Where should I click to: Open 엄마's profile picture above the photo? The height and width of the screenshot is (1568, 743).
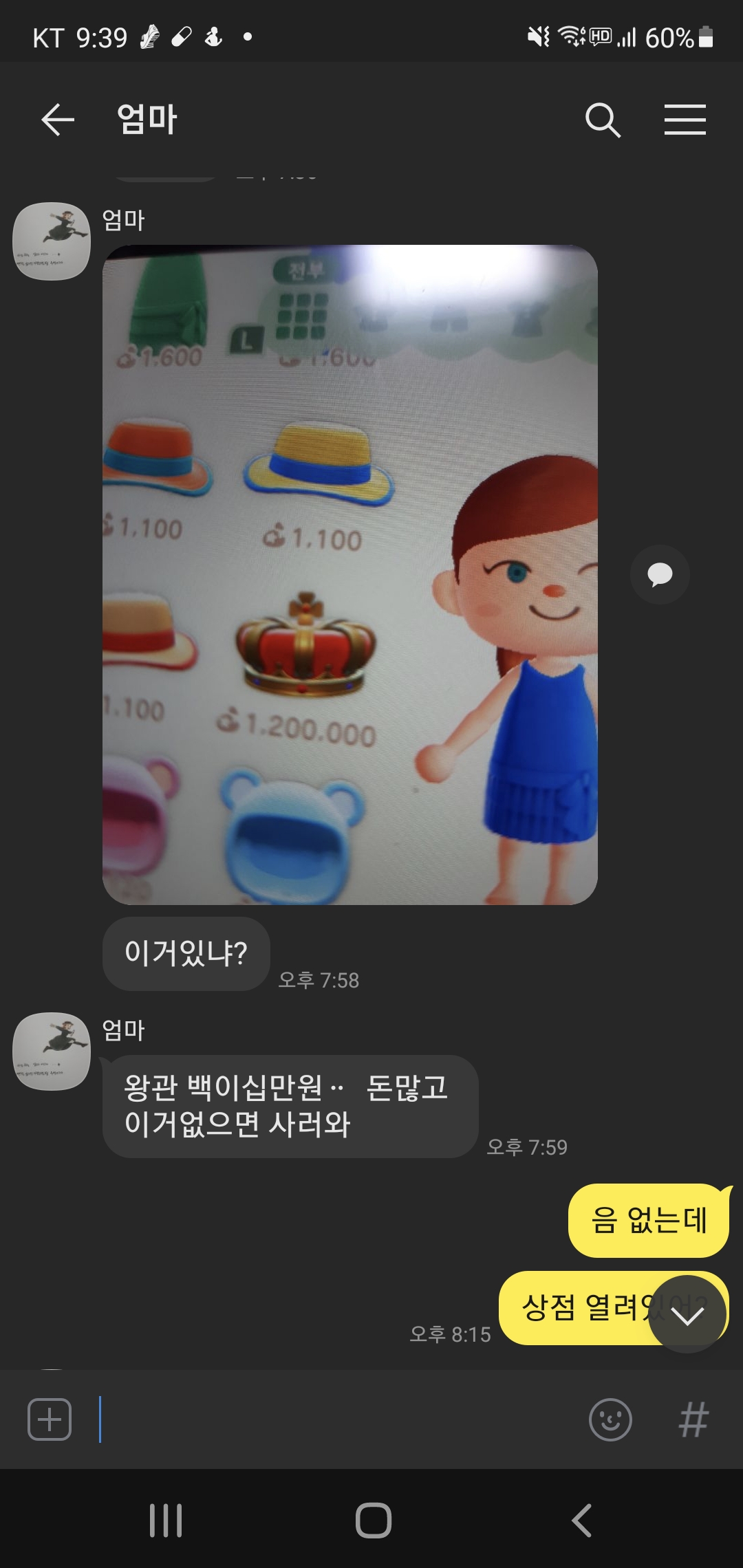[52, 241]
